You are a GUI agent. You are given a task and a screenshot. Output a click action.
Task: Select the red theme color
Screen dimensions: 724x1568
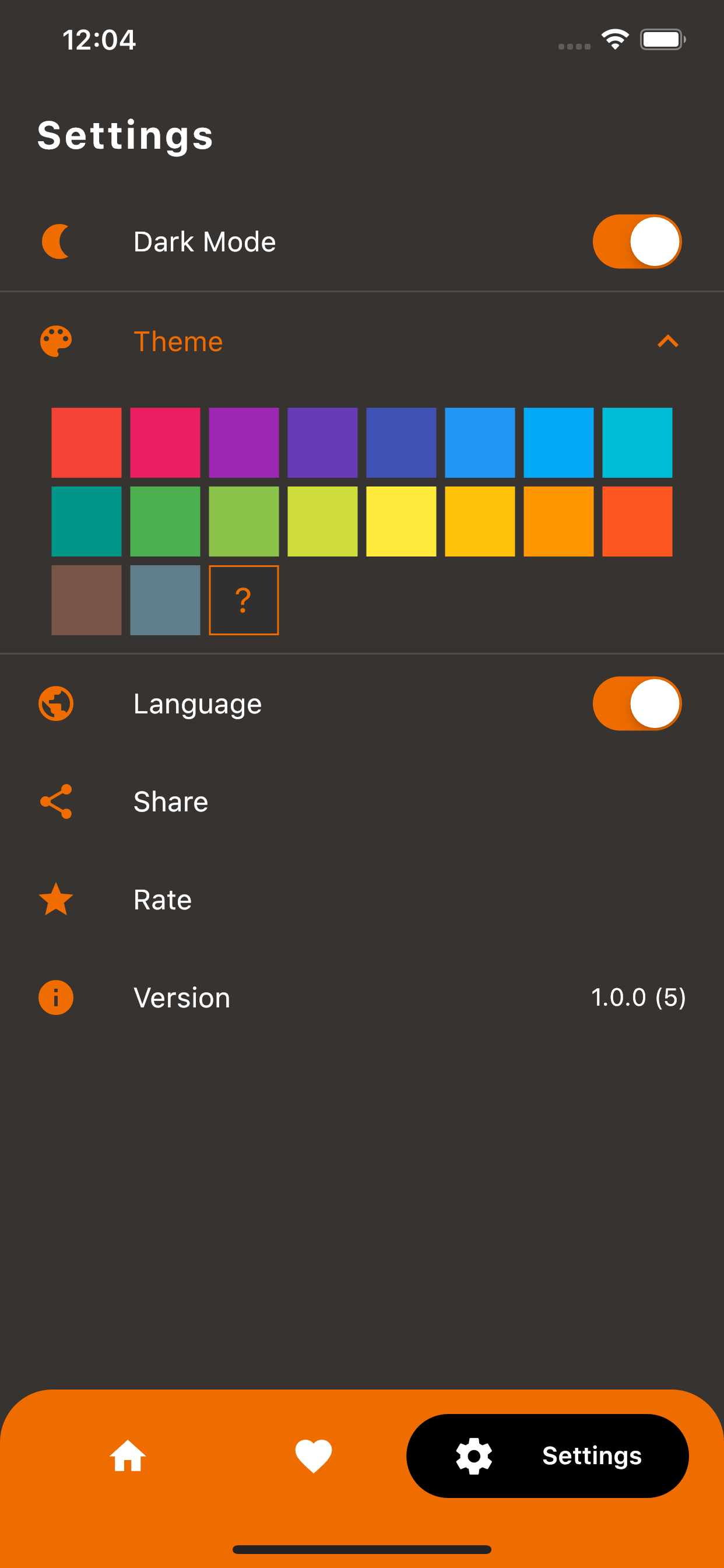(x=86, y=443)
